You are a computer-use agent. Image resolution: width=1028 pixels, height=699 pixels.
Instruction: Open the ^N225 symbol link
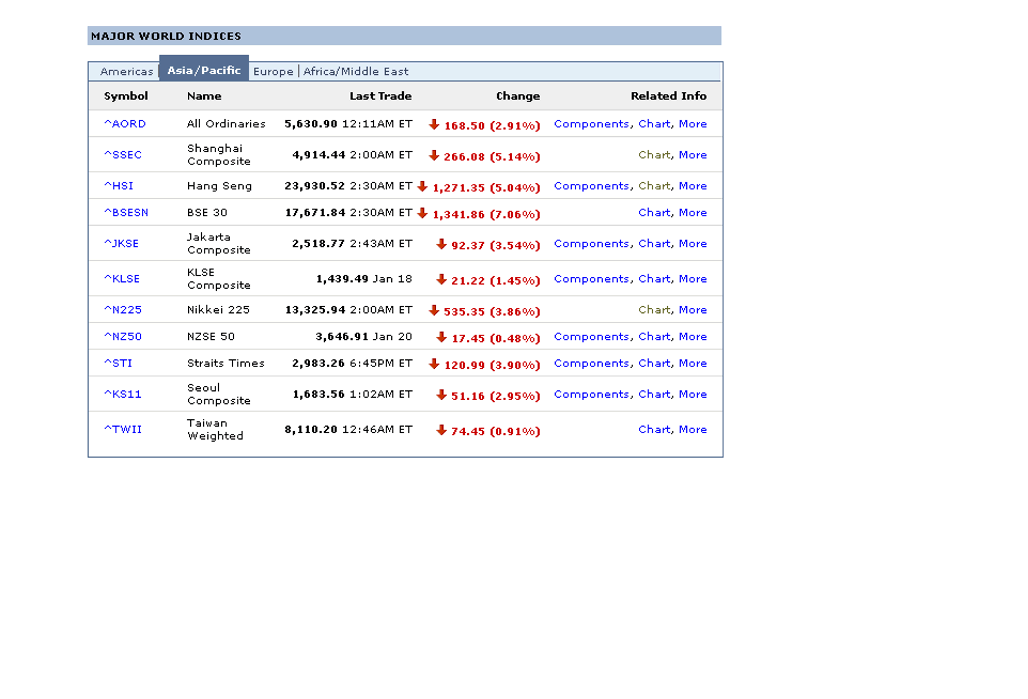point(123,310)
